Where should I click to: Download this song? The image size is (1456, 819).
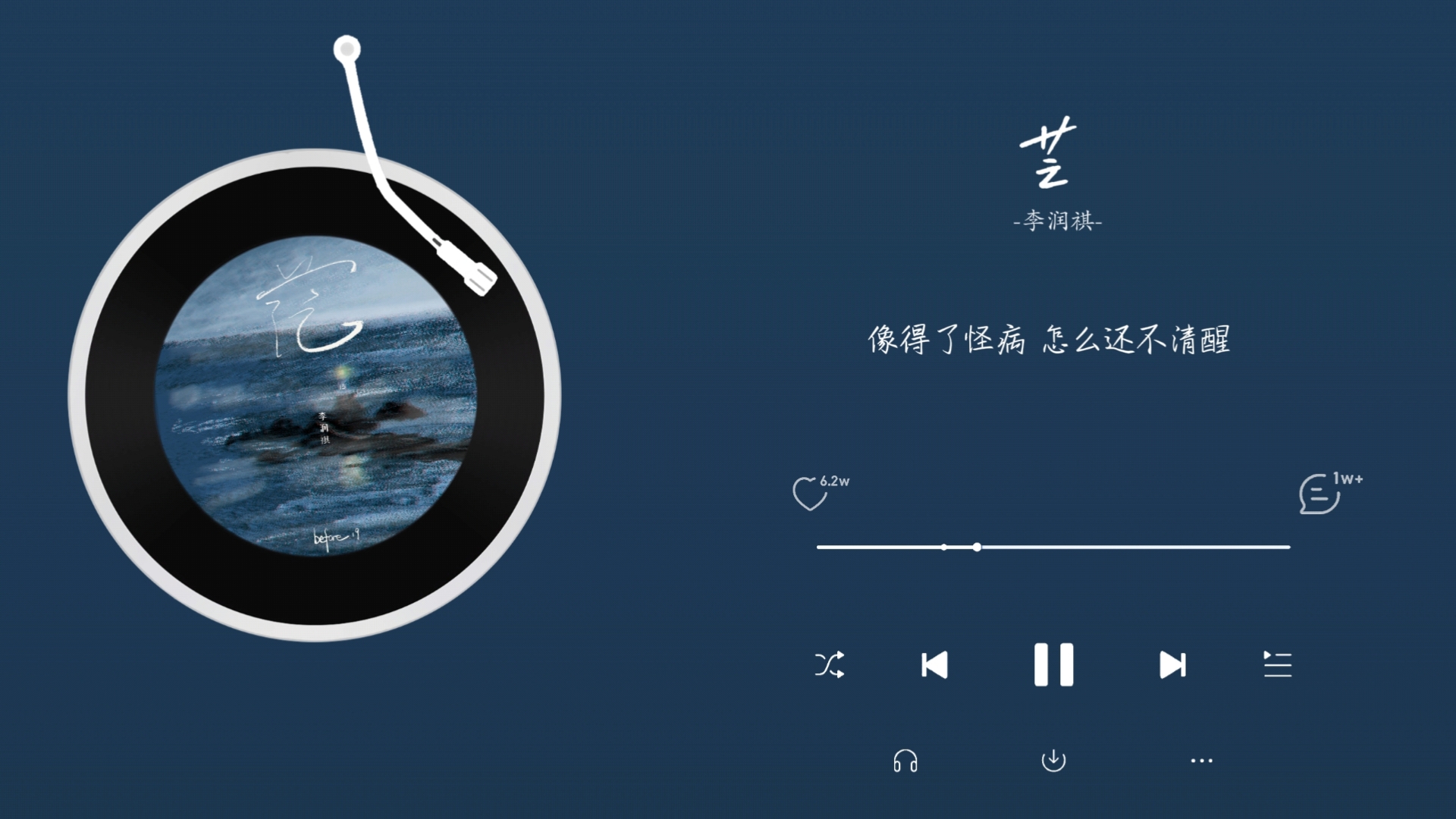1053,761
